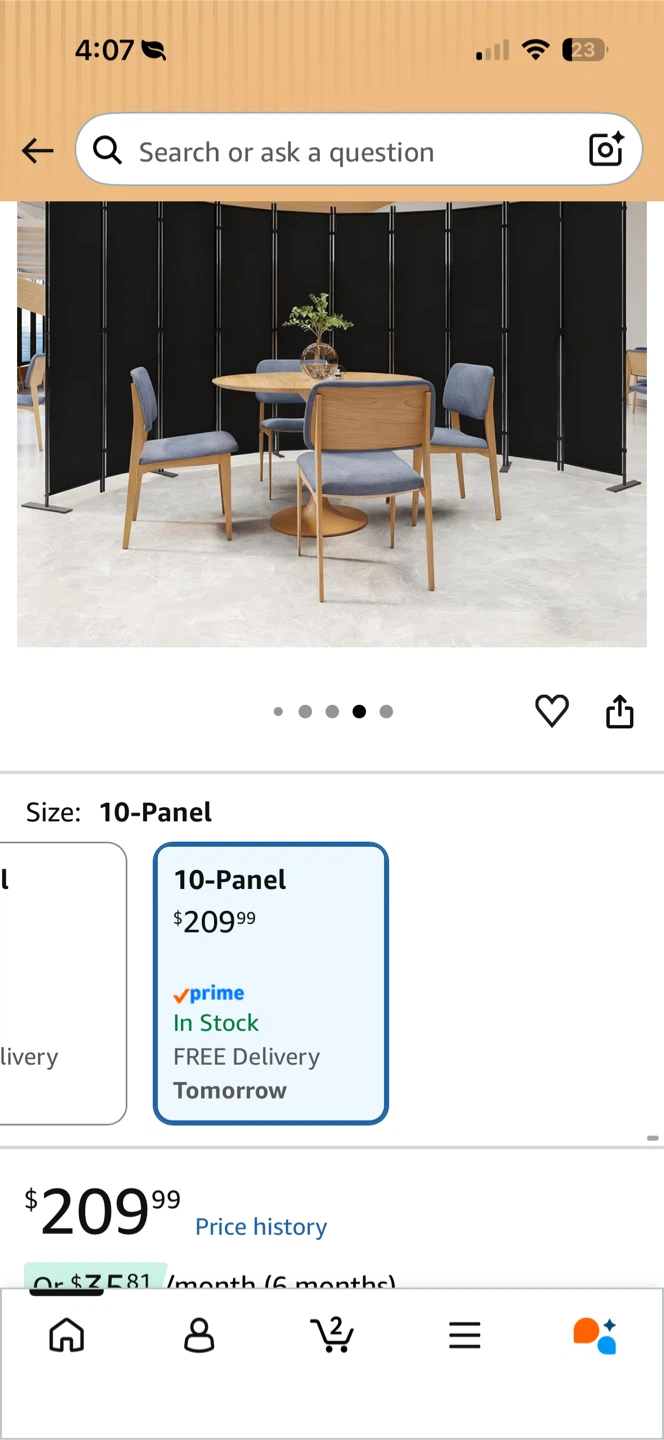The image size is (664, 1440).
Task: Open the account profile tab
Action: tap(199, 1335)
